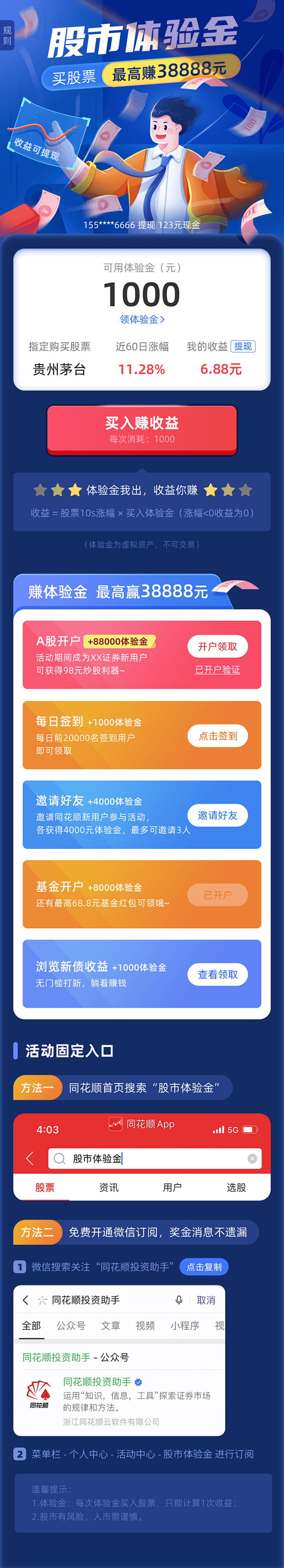
Task: Withdraw earnings via 提现 button
Action: click(x=243, y=346)
